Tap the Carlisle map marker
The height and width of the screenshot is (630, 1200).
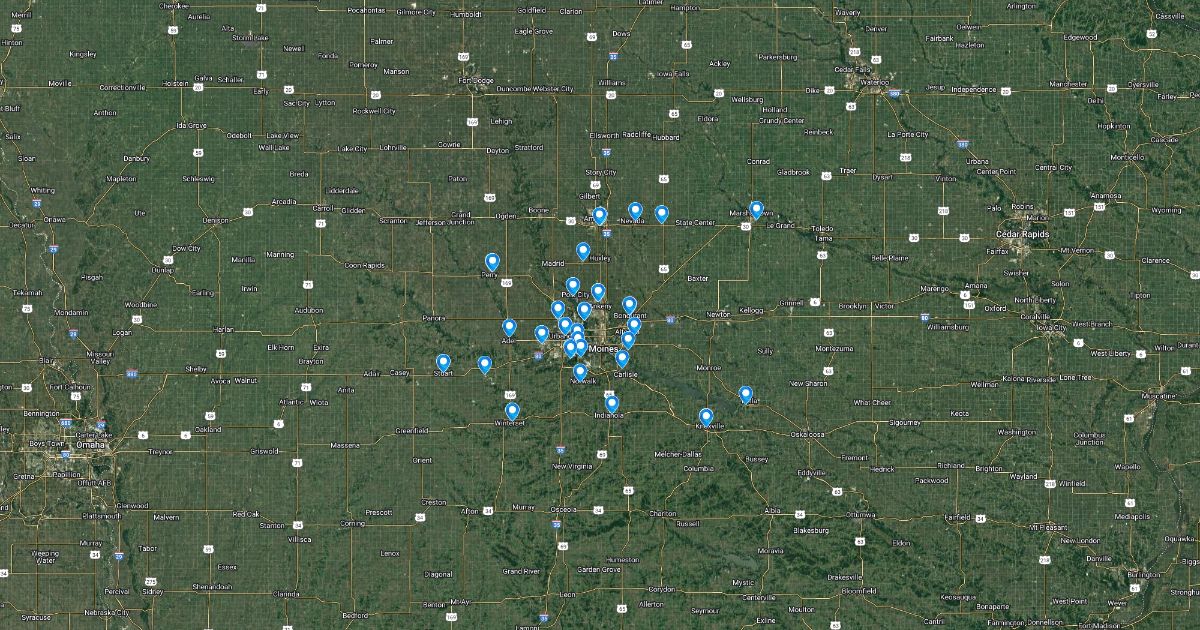coord(622,358)
